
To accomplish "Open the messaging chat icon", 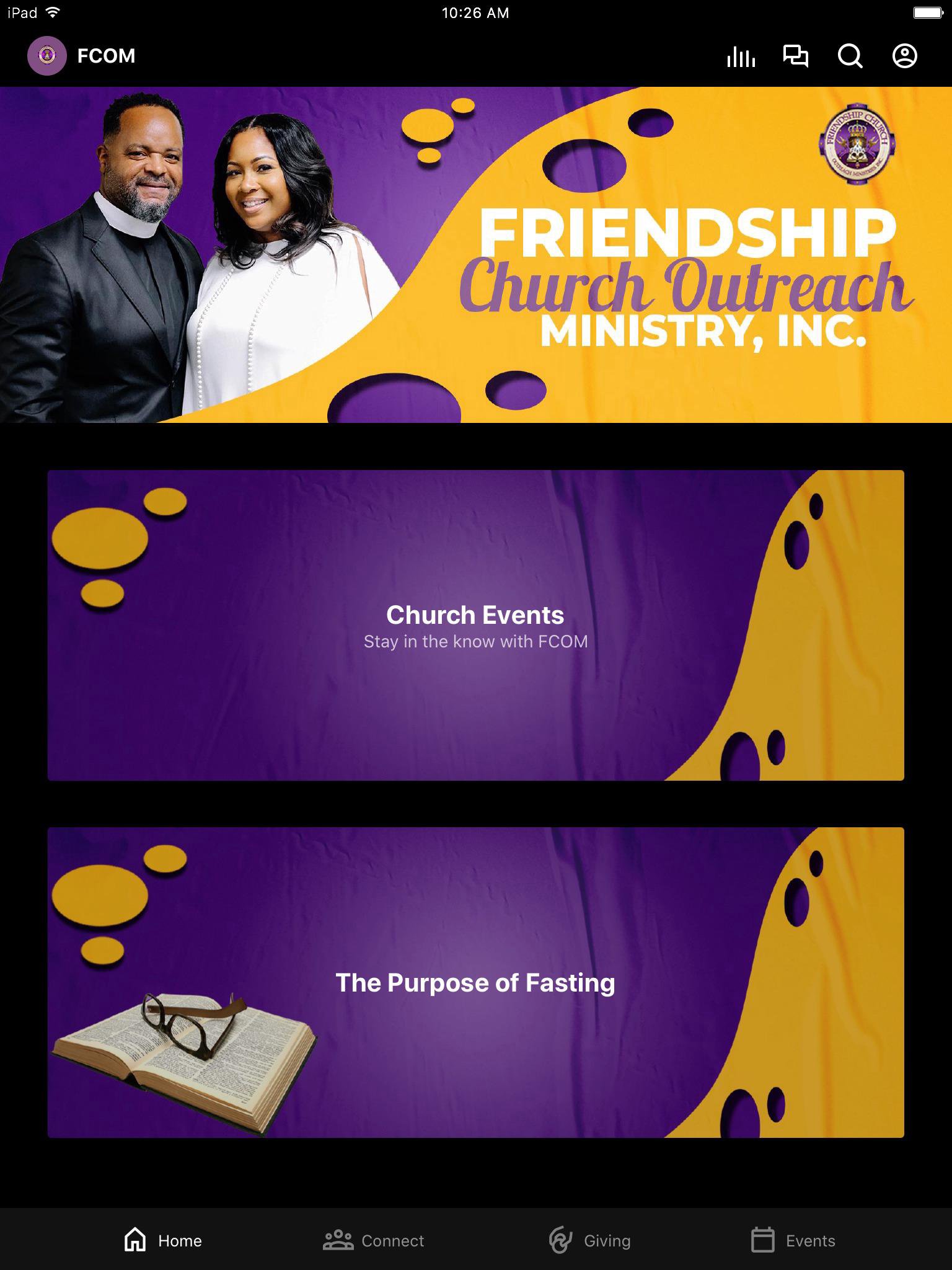I will click(x=795, y=56).
